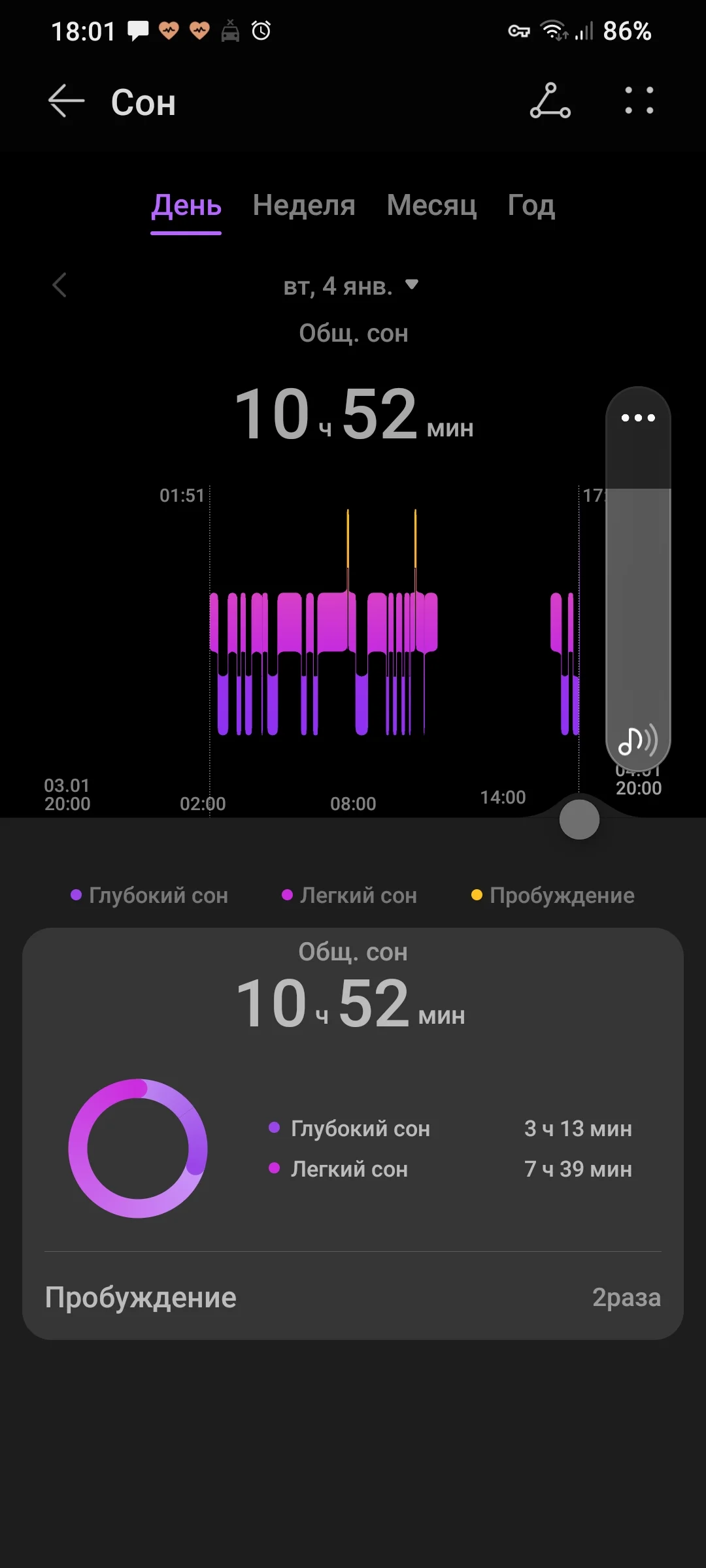Viewport: 706px width, 1568px height.
Task: Switch to the Неделя tab
Action: [x=303, y=206]
